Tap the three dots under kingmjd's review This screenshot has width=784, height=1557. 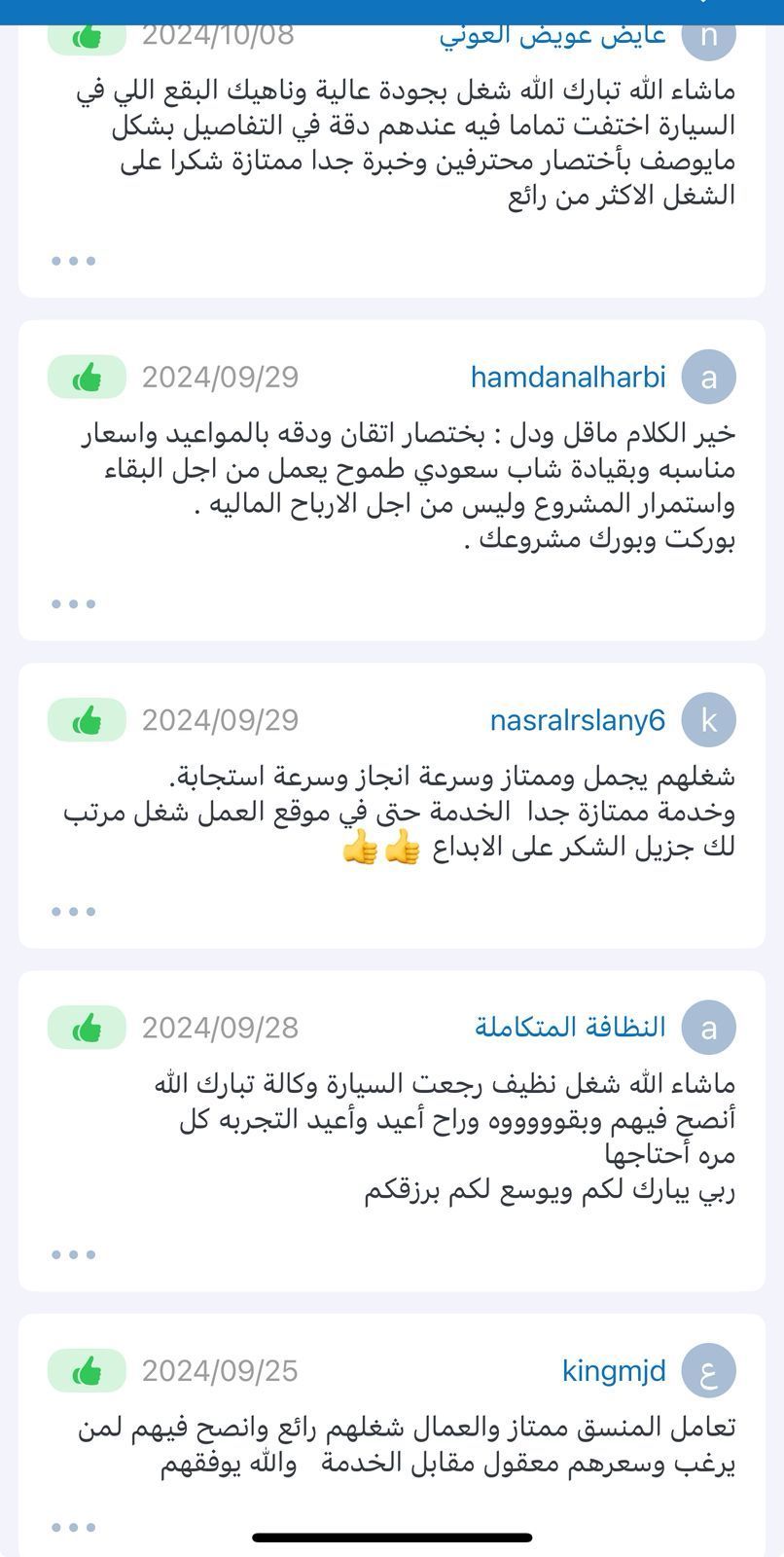[x=73, y=1528]
